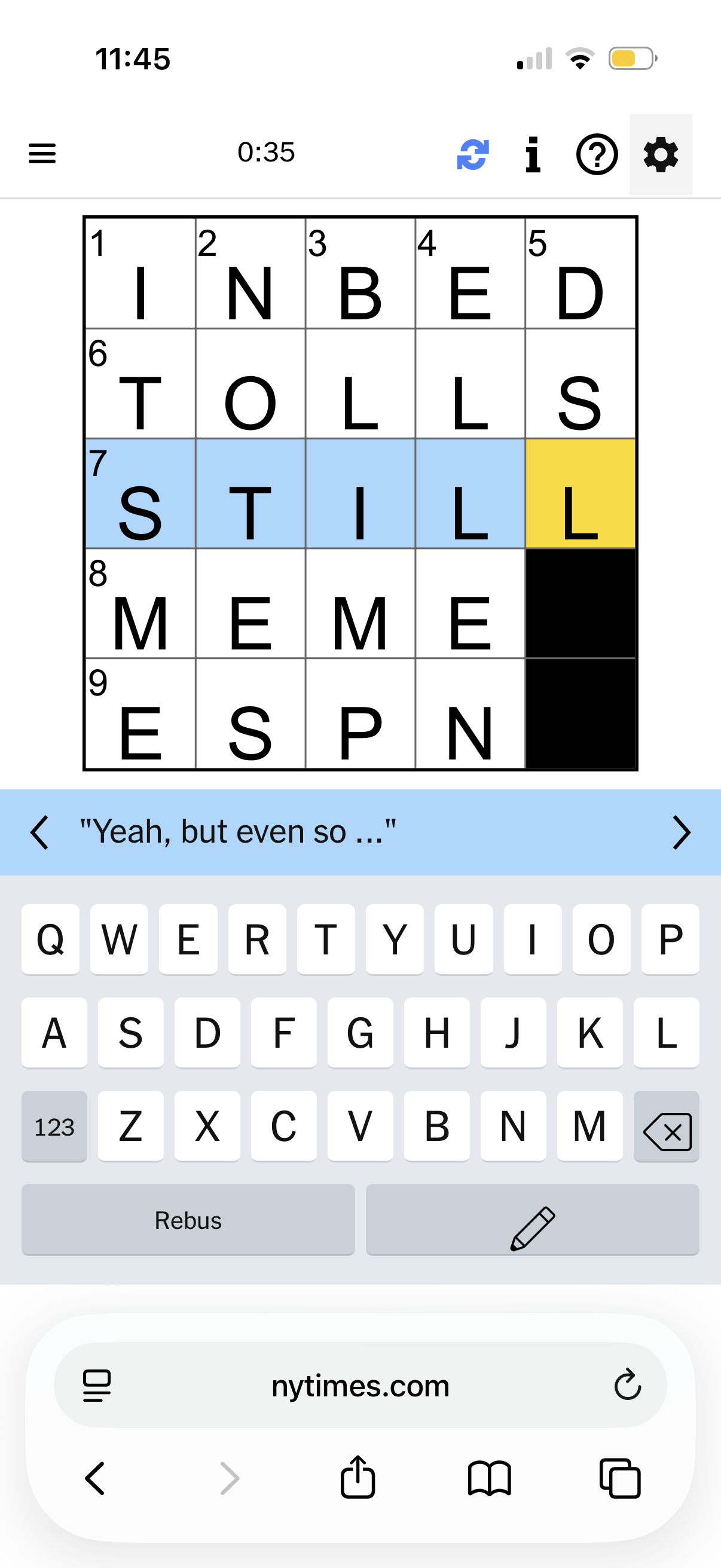Tap the Rebus button
Screen dimensions: 721x1568
tap(188, 1220)
